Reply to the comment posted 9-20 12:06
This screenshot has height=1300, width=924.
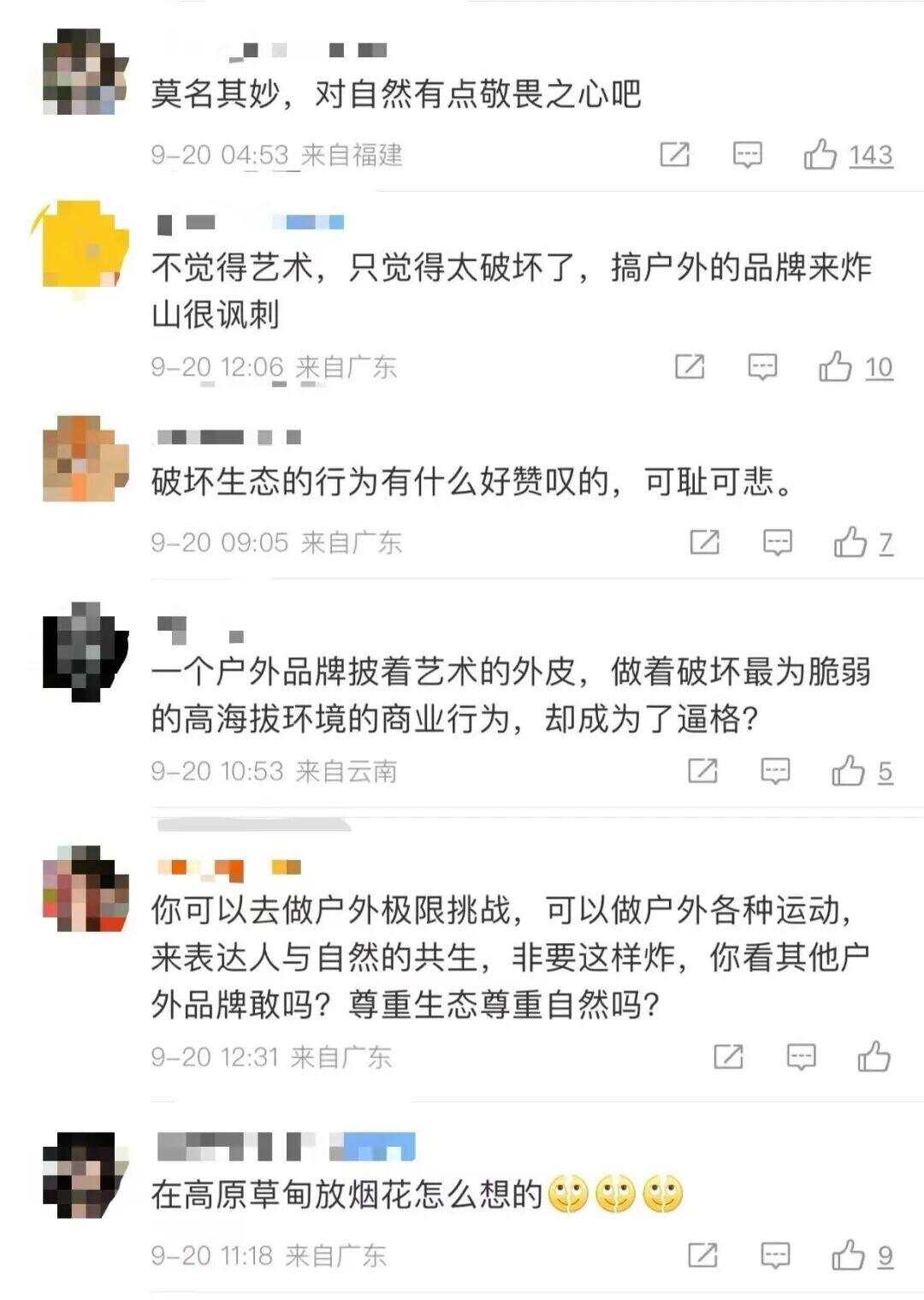point(762,367)
